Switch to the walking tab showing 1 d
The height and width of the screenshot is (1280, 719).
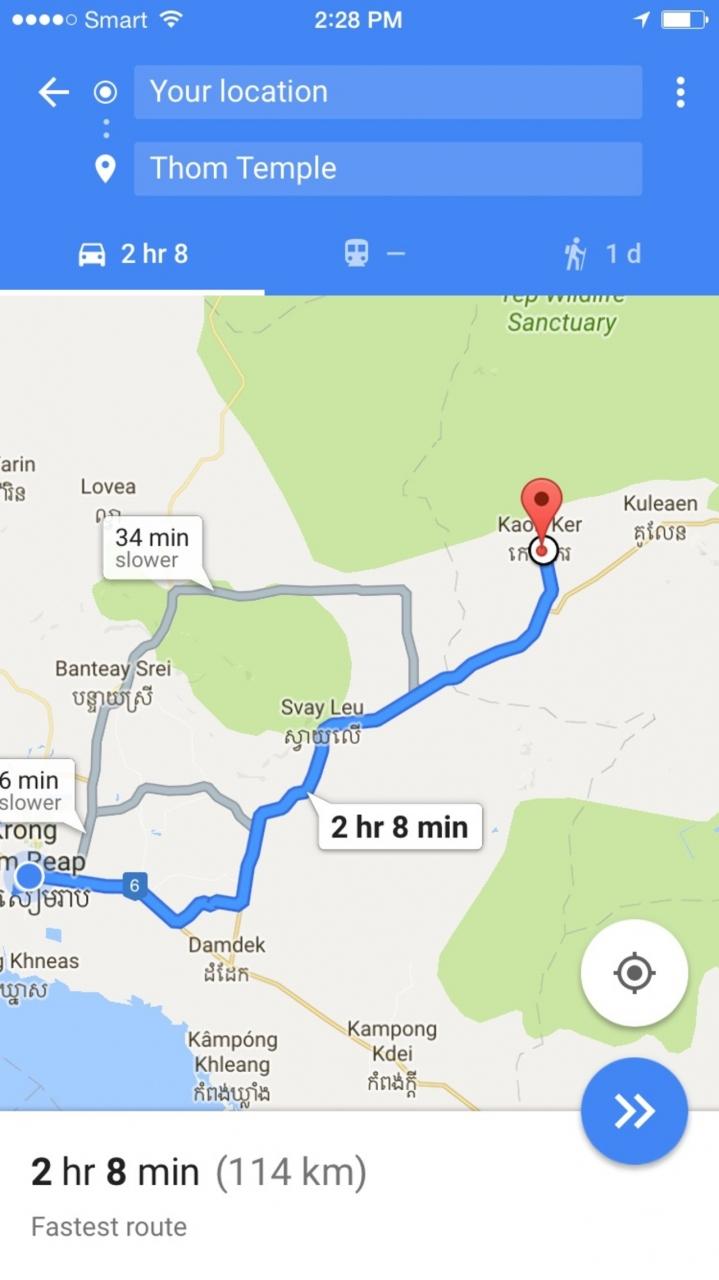601,254
